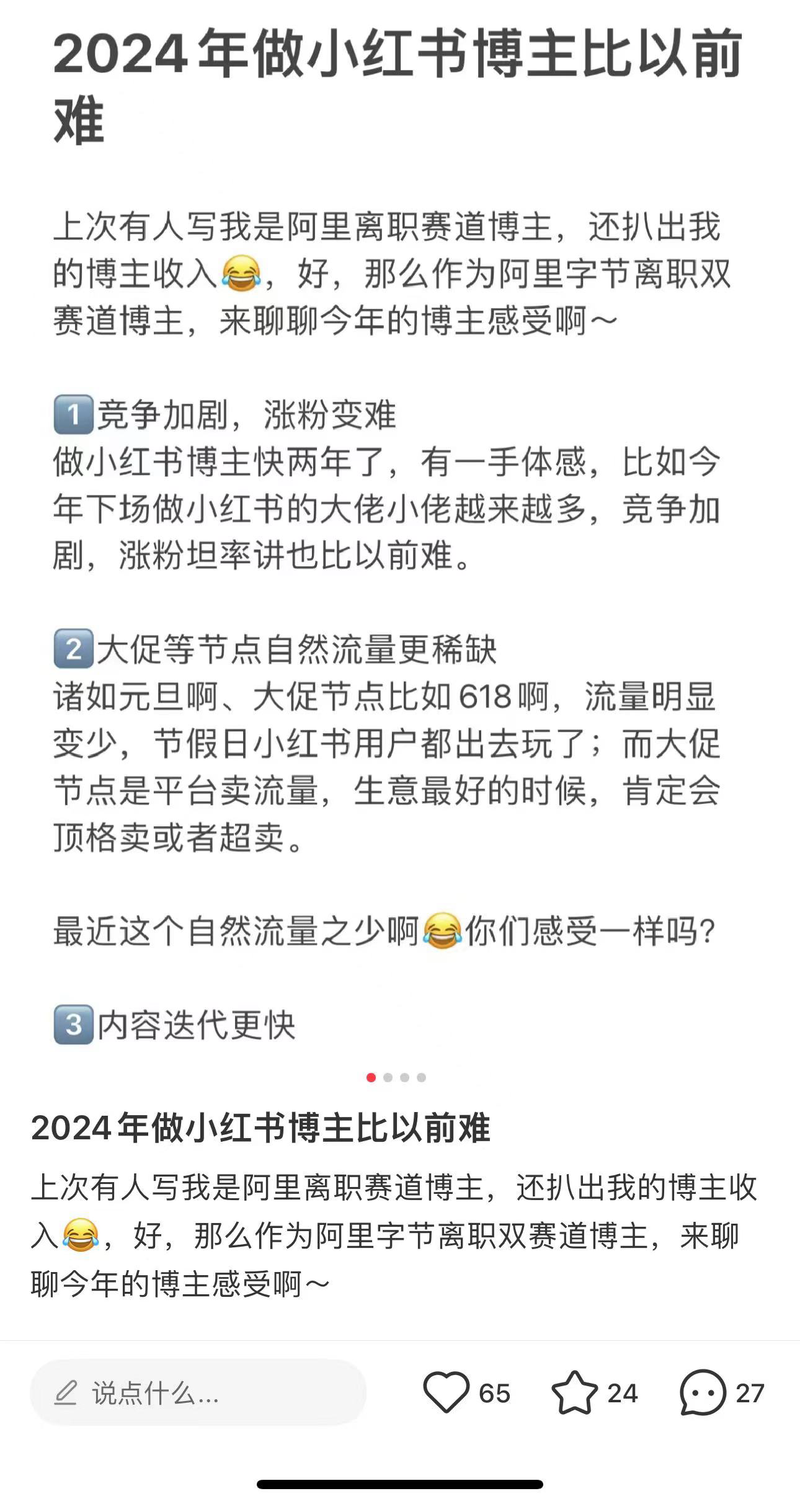This screenshot has height=1504, width=800.
Task: Open the 说点什么 comment input field
Action: (x=198, y=1392)
